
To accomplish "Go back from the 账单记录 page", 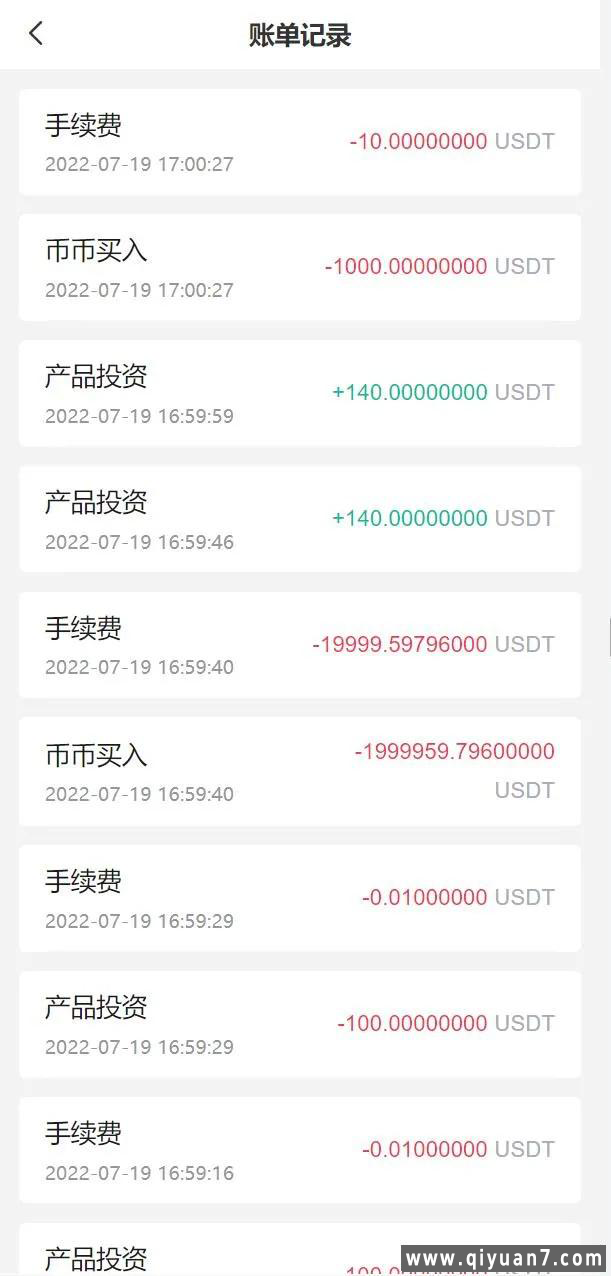I will (x=36, y=34).
